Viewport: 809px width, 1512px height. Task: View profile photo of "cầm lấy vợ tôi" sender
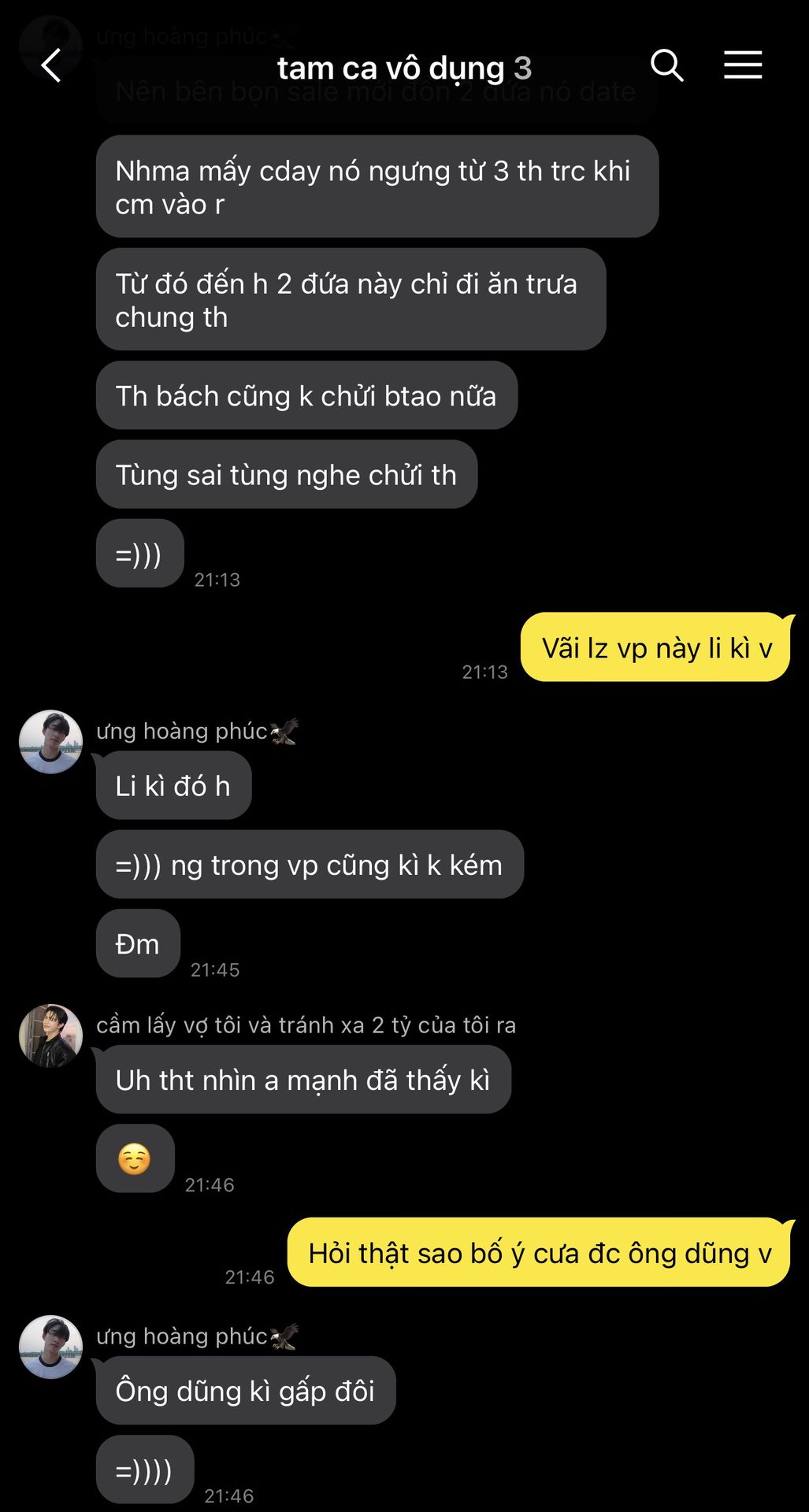coord(50,1036)
